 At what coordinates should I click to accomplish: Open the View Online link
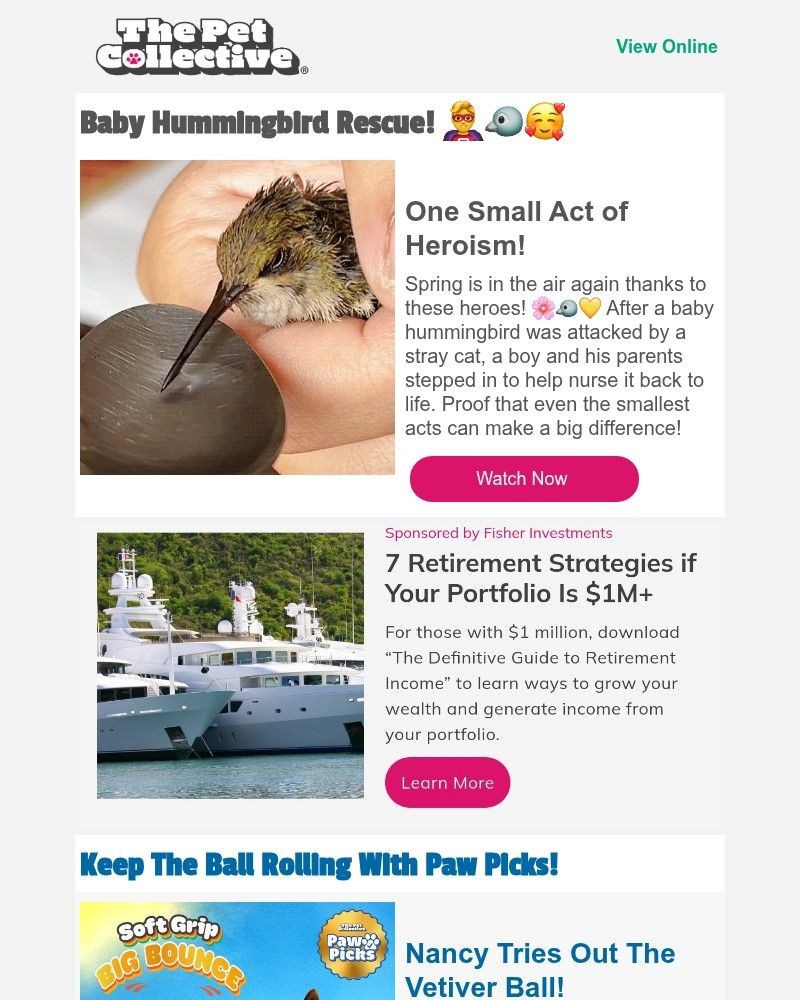pos(666,46)
